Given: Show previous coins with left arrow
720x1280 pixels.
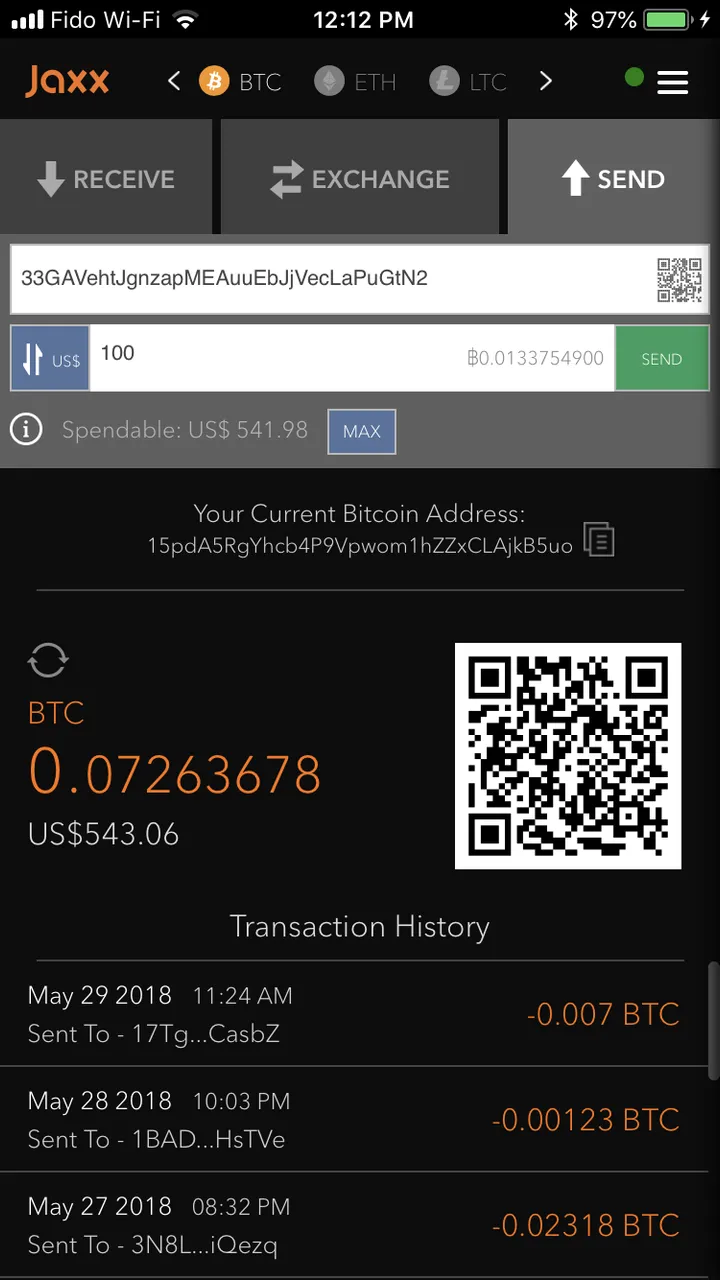Looking at the screenshot, I should (x=174, y=81).
